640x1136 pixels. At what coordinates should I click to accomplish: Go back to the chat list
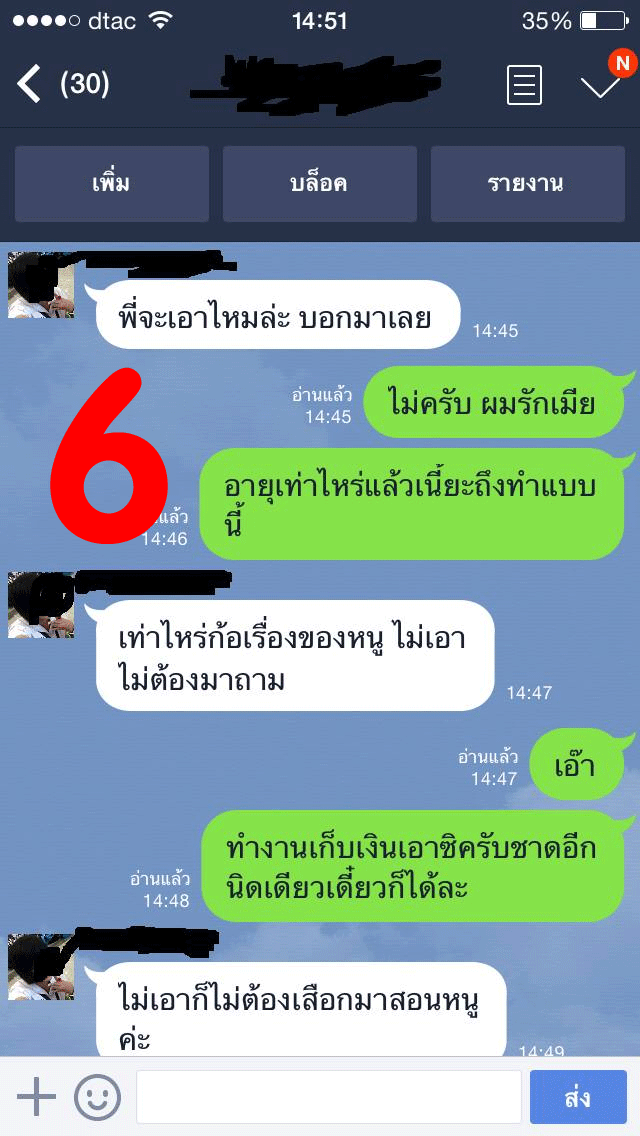pyautogui.click(x=30, y=85)
